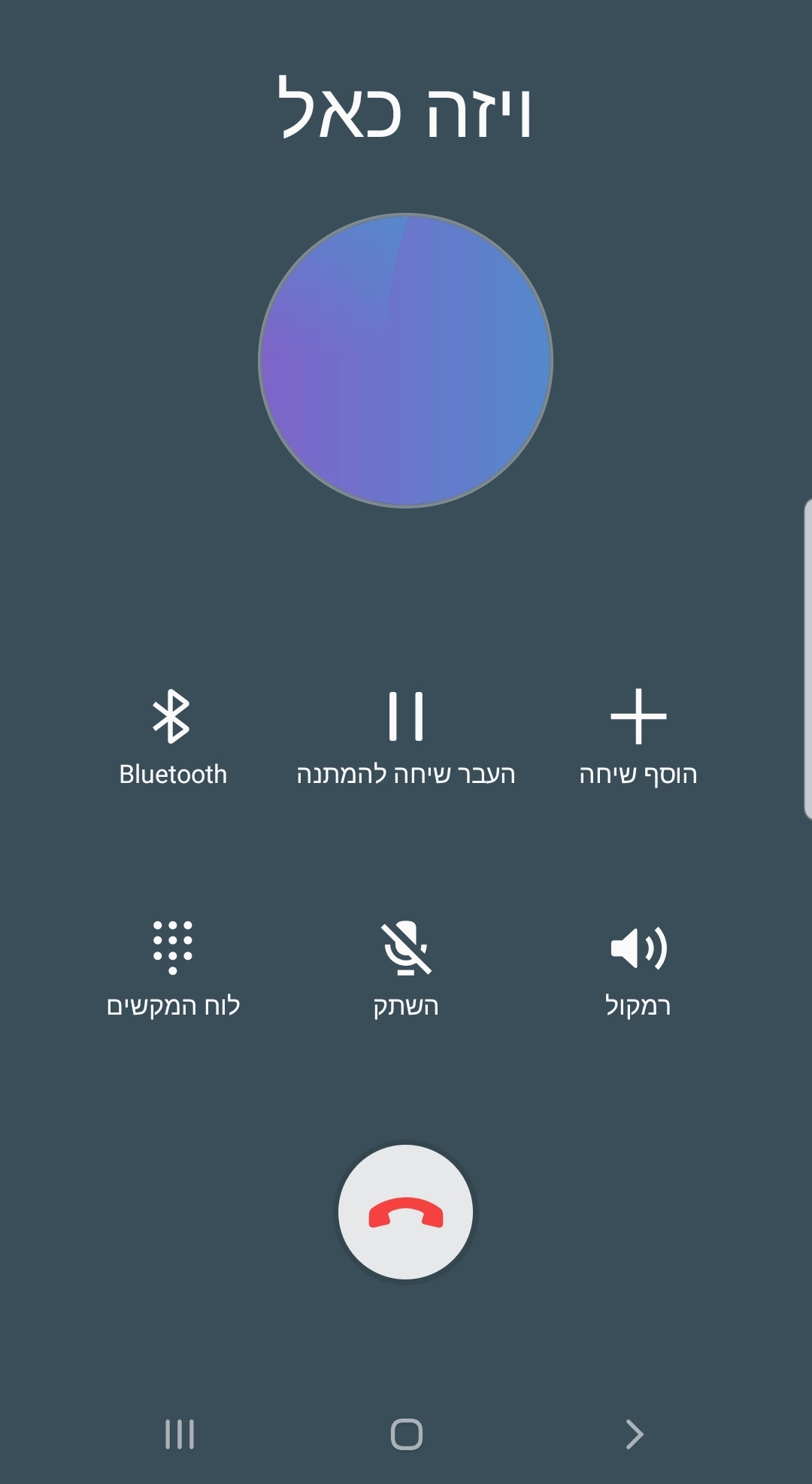Open the dial keypad

tap(173, 967)
